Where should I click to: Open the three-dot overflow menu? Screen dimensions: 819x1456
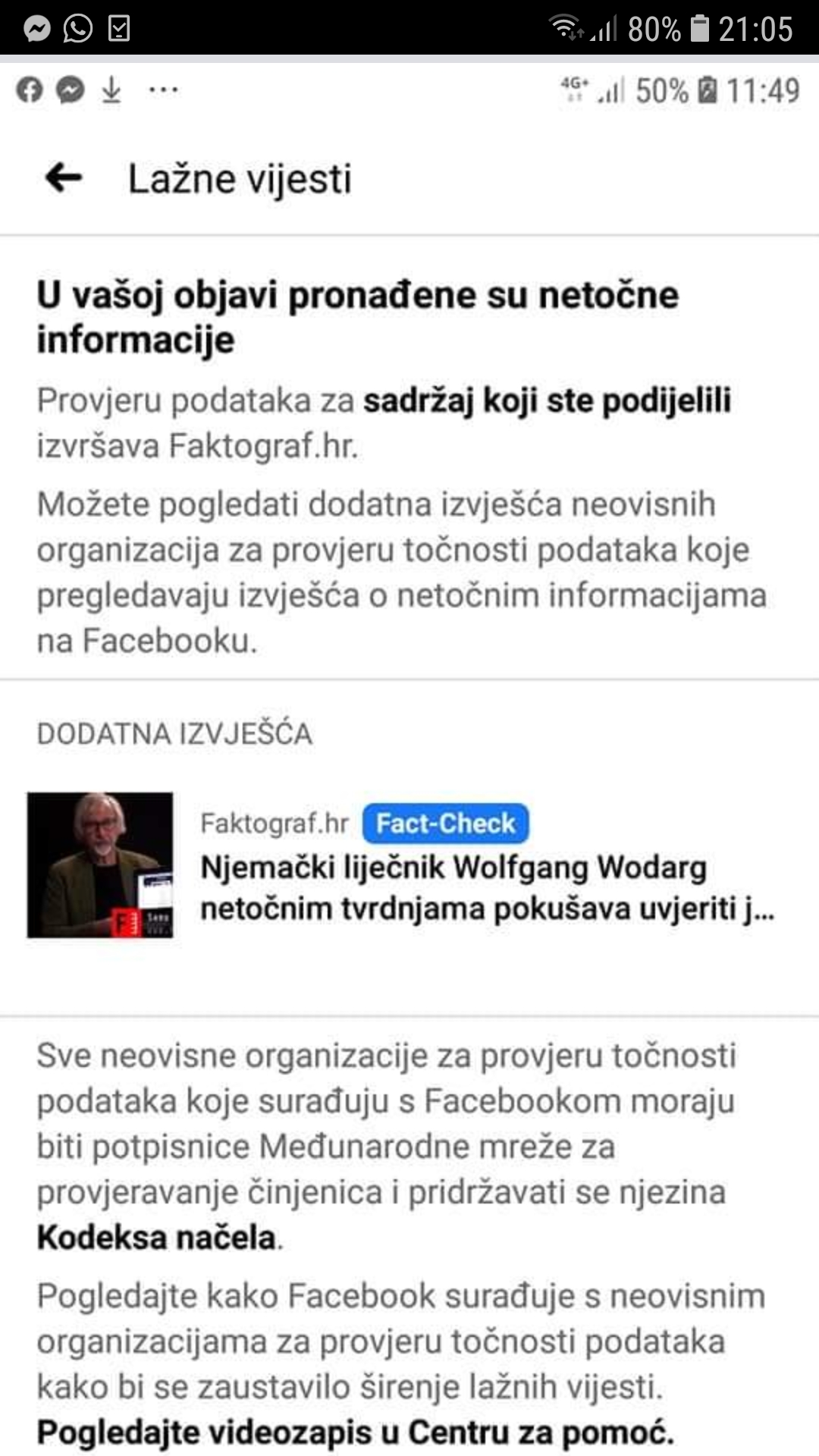(162, 89)
